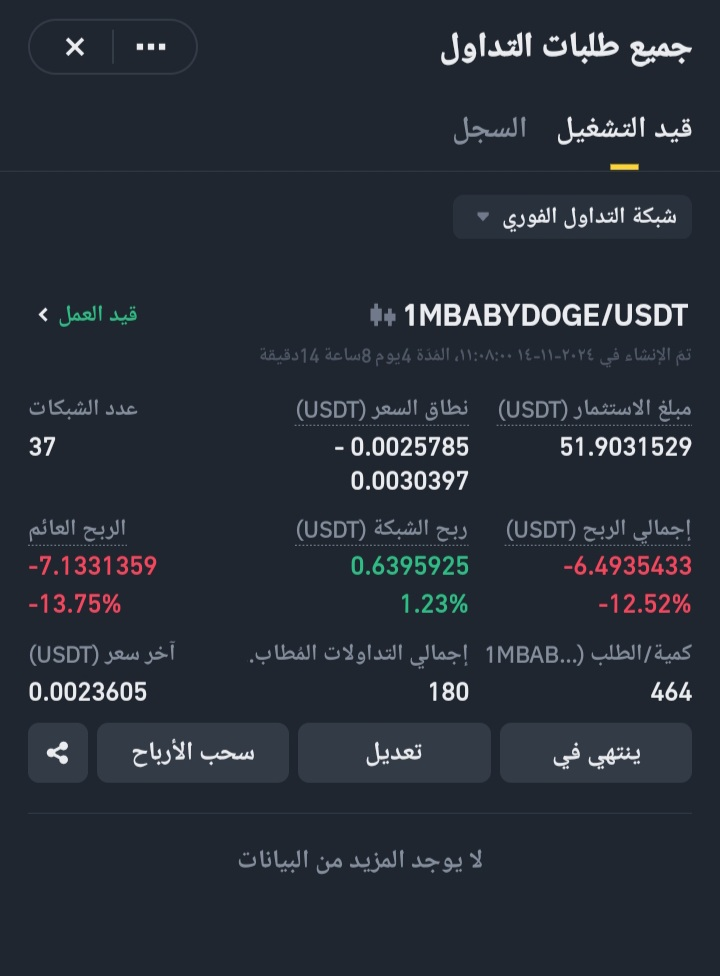Withdraw profits with سحب الأرباح
This screenshot has width=720, height=976.
(x=193, y=753)
